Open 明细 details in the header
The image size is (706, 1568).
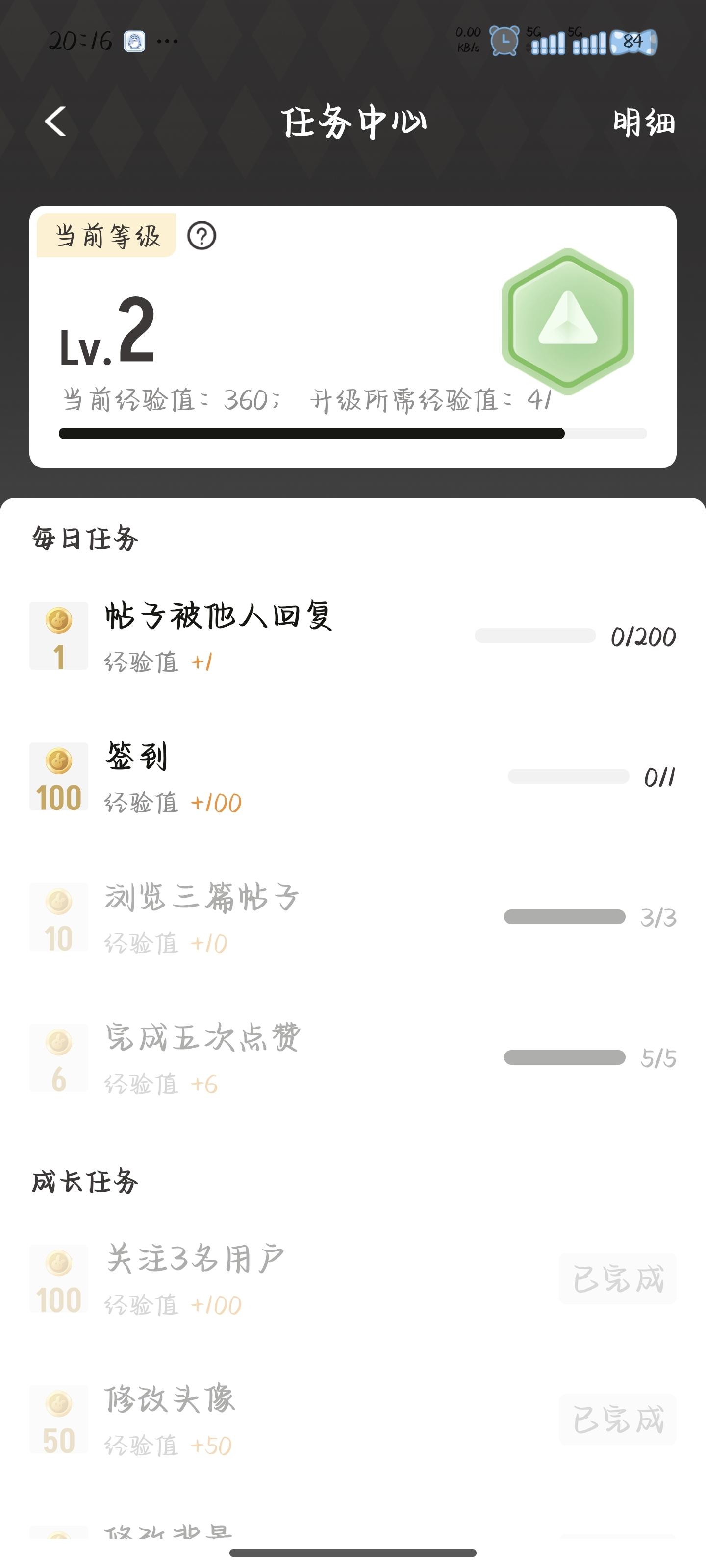point(643,122)
